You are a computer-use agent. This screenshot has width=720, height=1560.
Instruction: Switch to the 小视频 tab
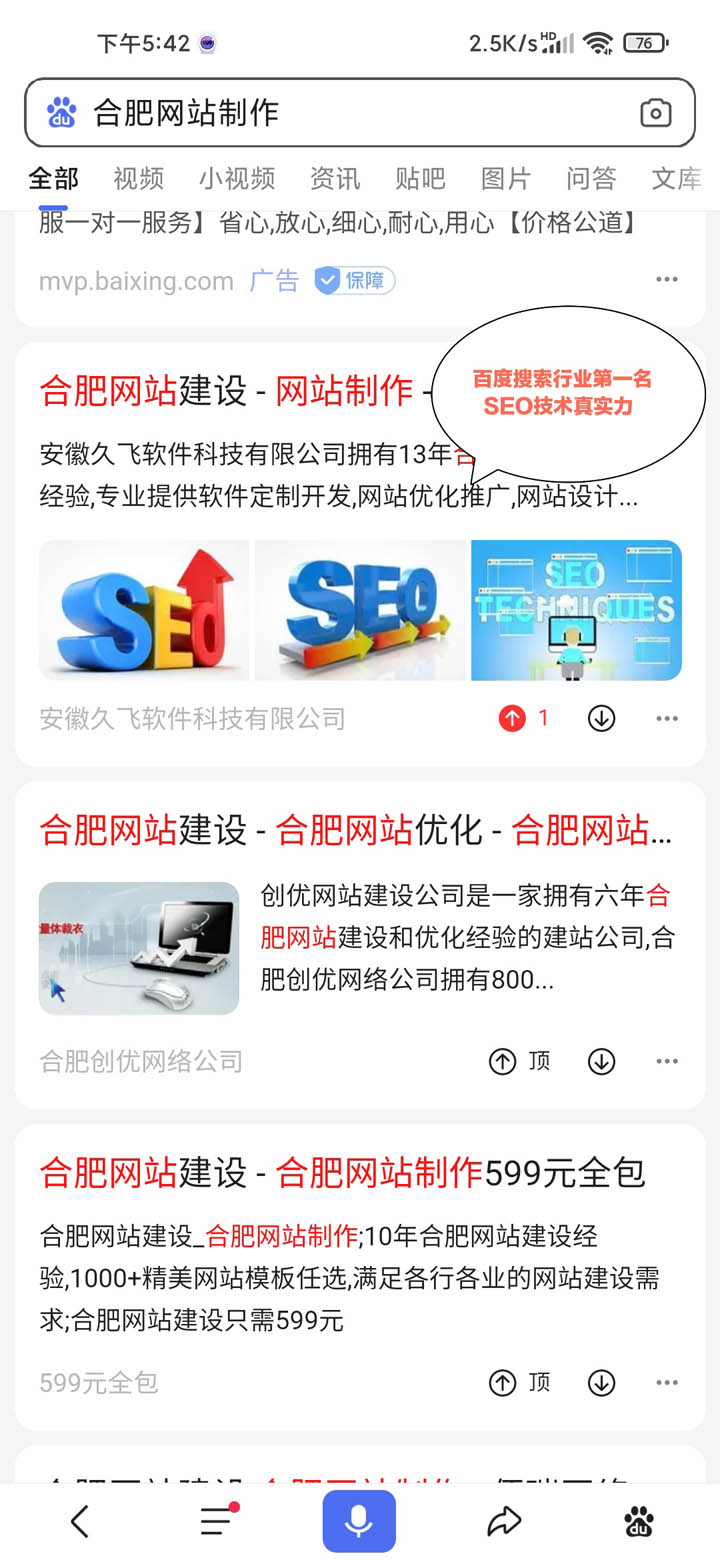tap(236, 179)
